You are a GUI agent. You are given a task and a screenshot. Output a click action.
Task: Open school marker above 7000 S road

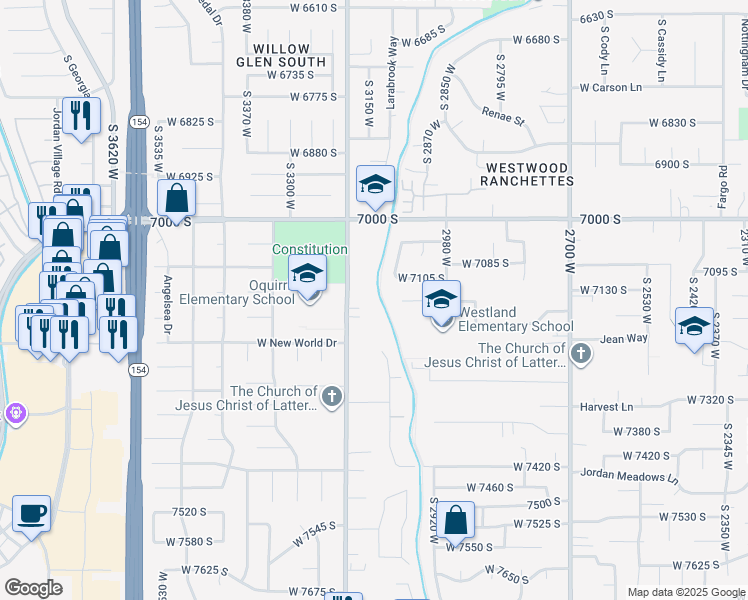coord(375,186)
